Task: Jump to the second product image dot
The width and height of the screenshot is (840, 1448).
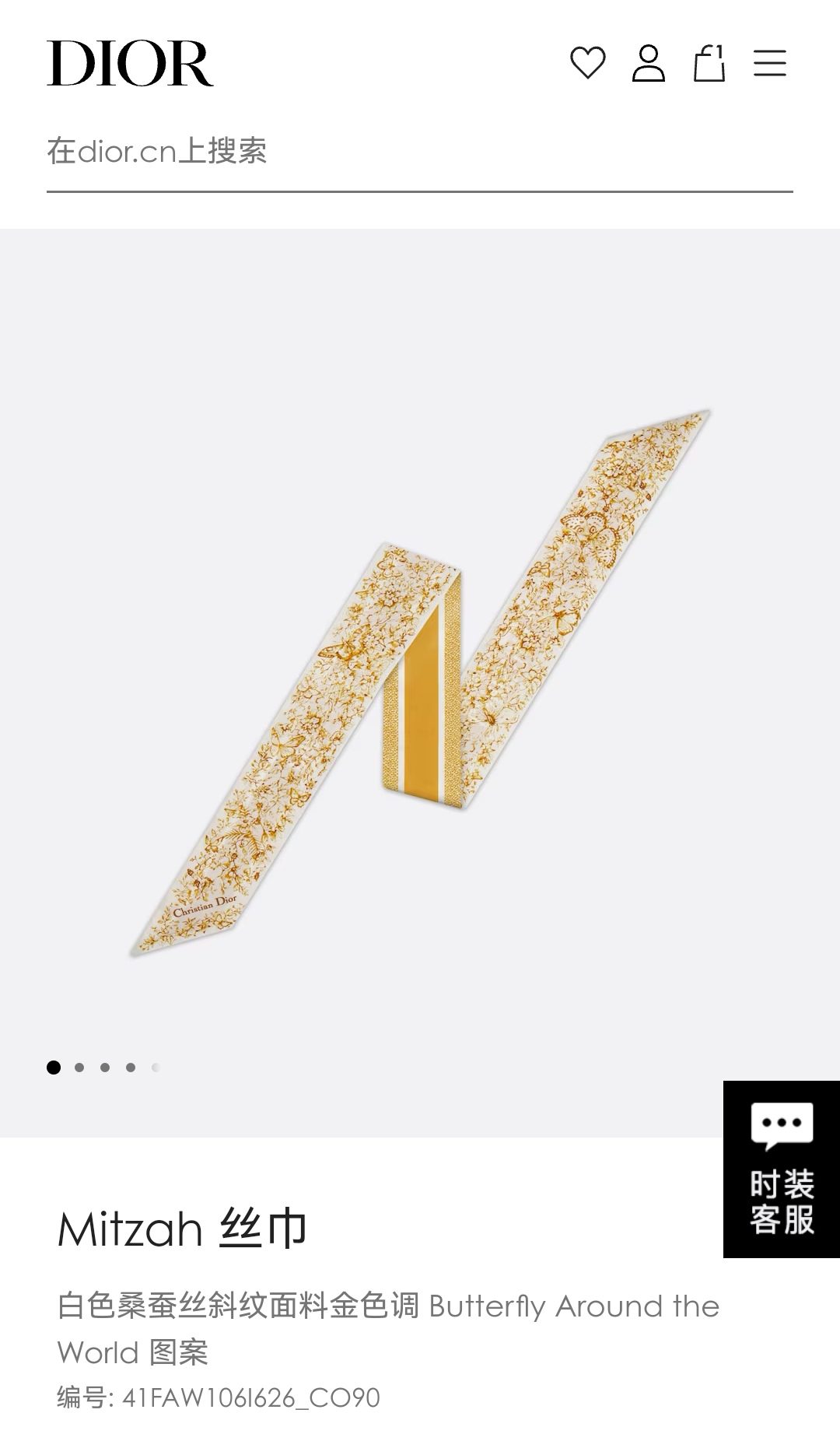Action: [x=79, y=1068]
